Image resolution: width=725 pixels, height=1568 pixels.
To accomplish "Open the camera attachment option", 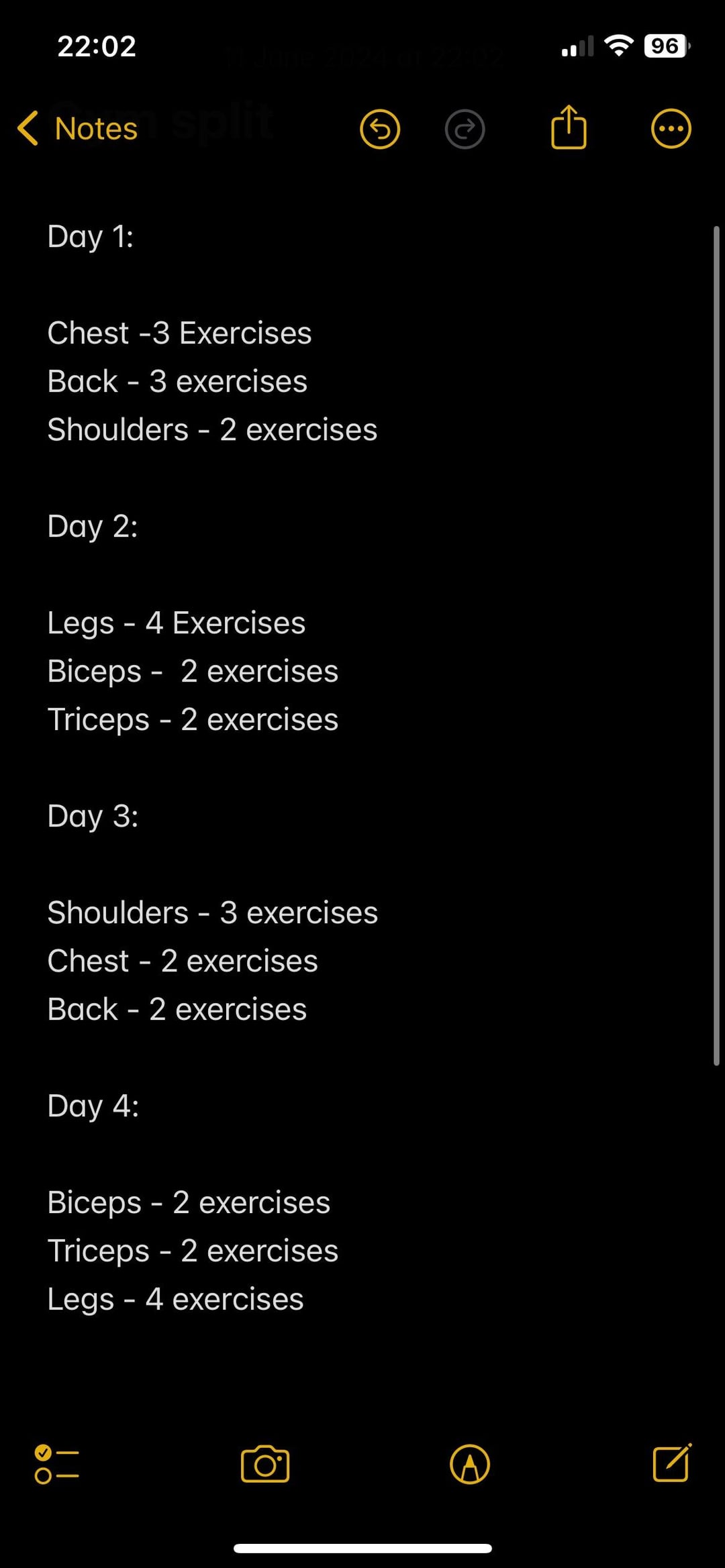I will 265,1464.
